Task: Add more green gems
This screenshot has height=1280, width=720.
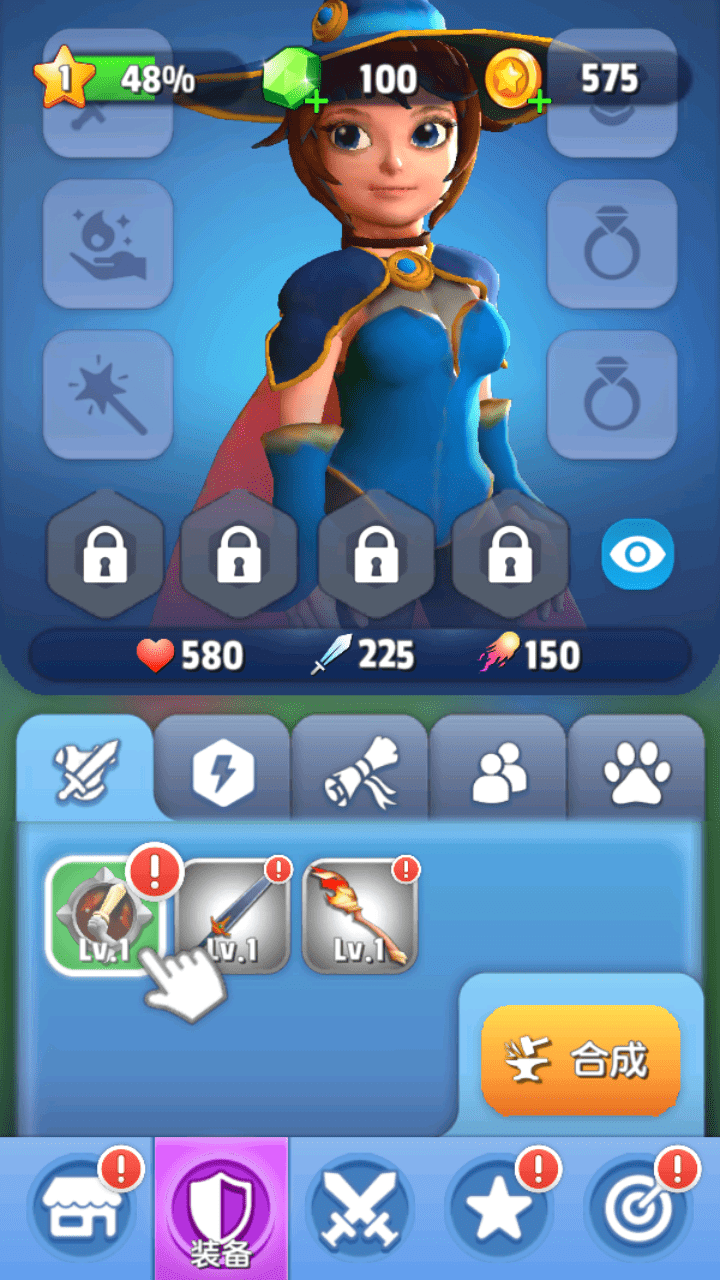Action: tap(316, 101)
